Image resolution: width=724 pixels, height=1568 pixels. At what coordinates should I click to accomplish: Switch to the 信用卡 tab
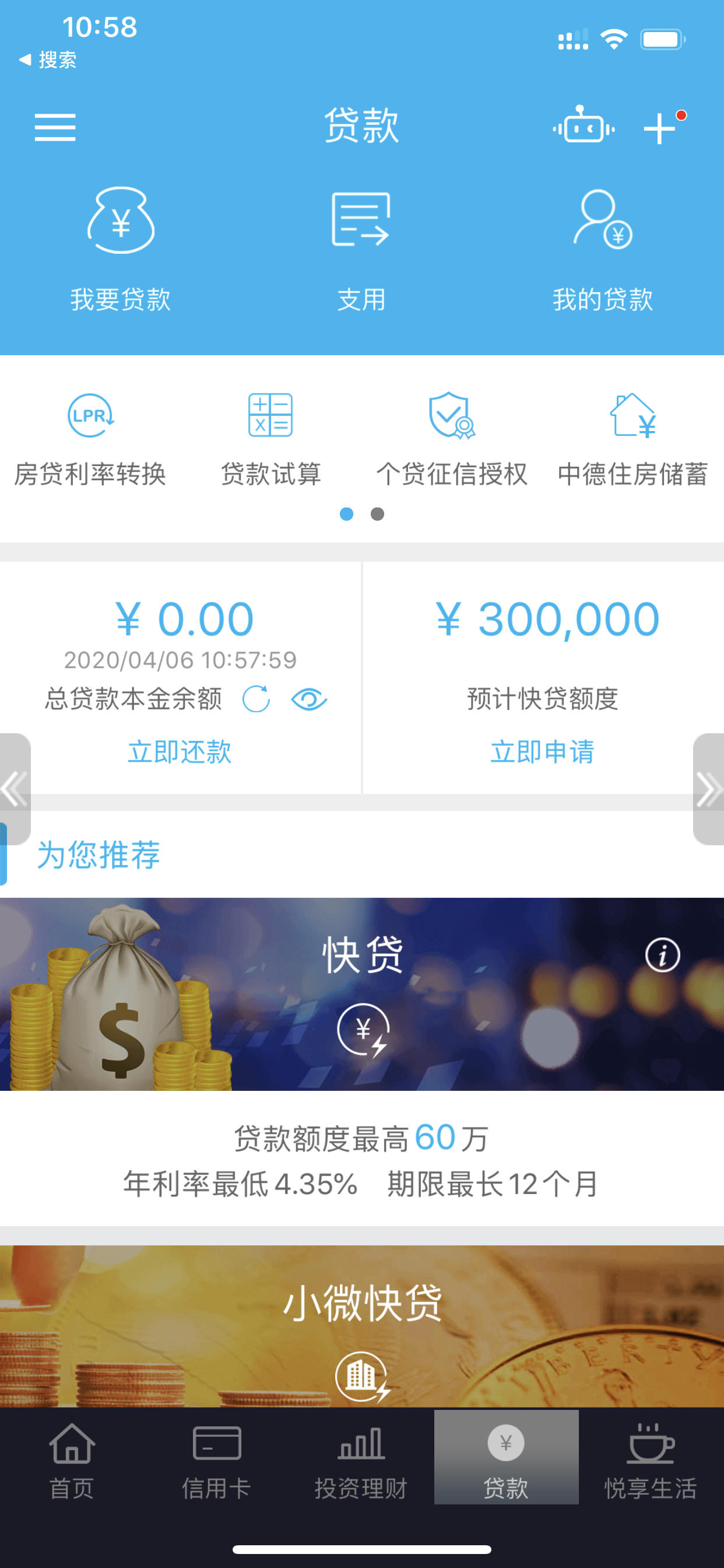click(217, 1461)
